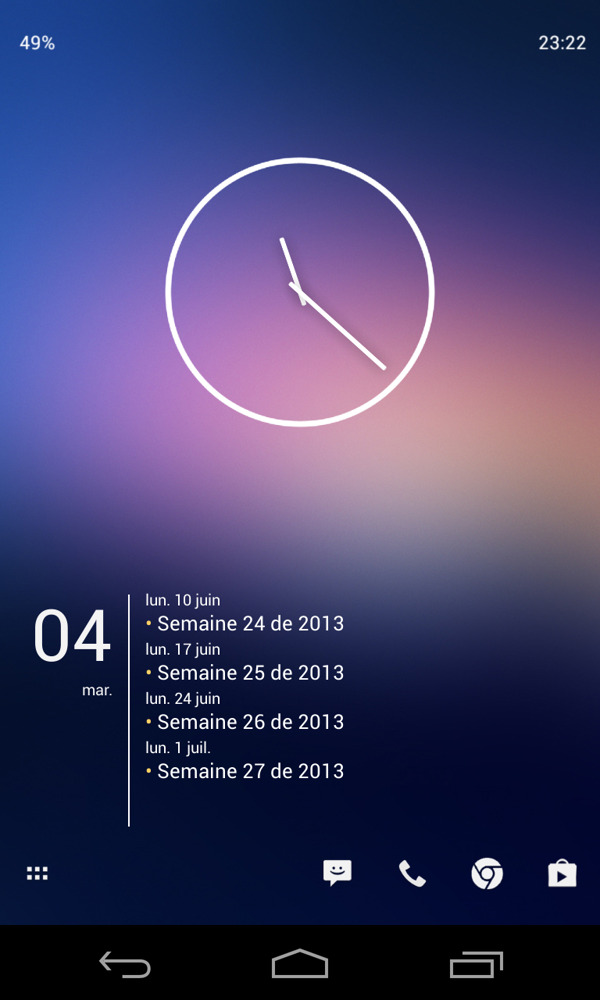Show recent apps

click(x=476, y=964)
